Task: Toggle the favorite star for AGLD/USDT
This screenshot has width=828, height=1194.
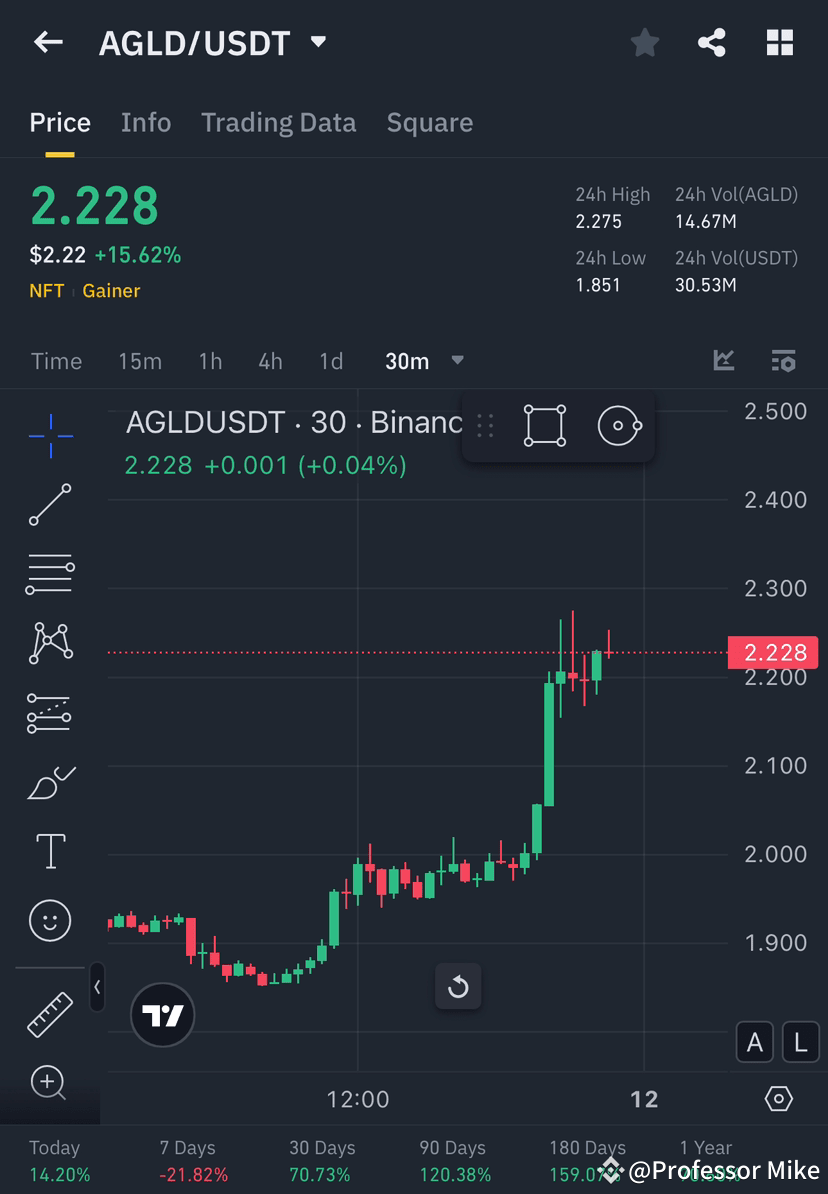Action: click(x=645, y=42)
